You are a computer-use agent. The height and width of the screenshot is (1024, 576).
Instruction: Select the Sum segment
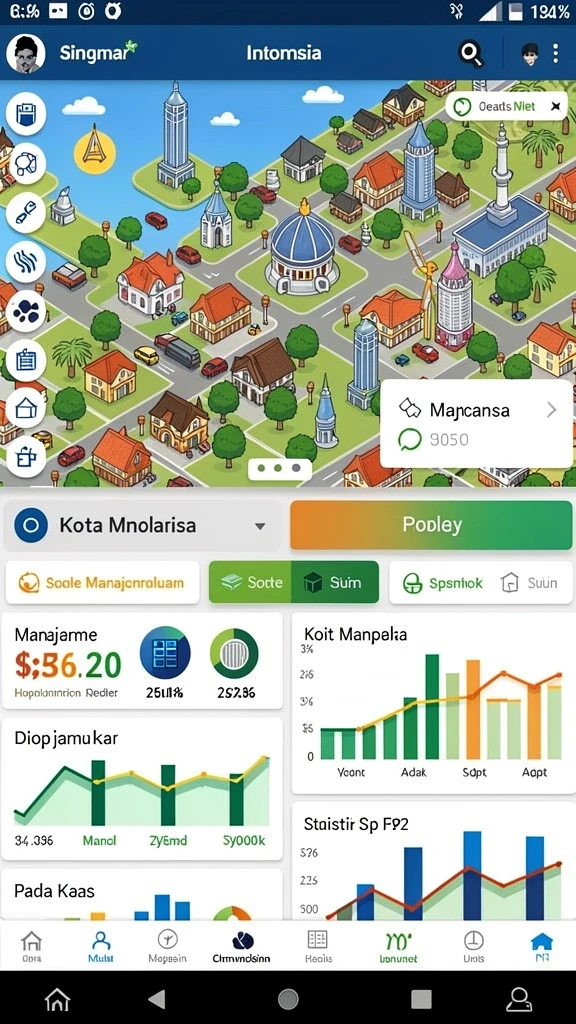335,582
